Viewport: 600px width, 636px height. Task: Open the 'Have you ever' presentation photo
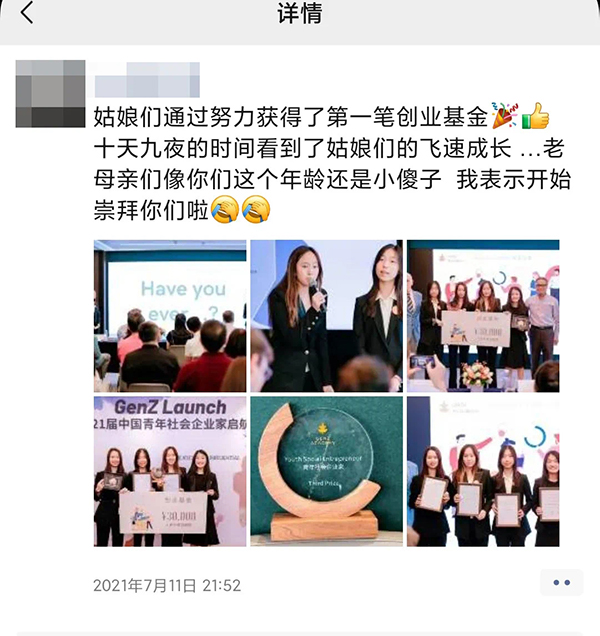[x=170, y=315]
